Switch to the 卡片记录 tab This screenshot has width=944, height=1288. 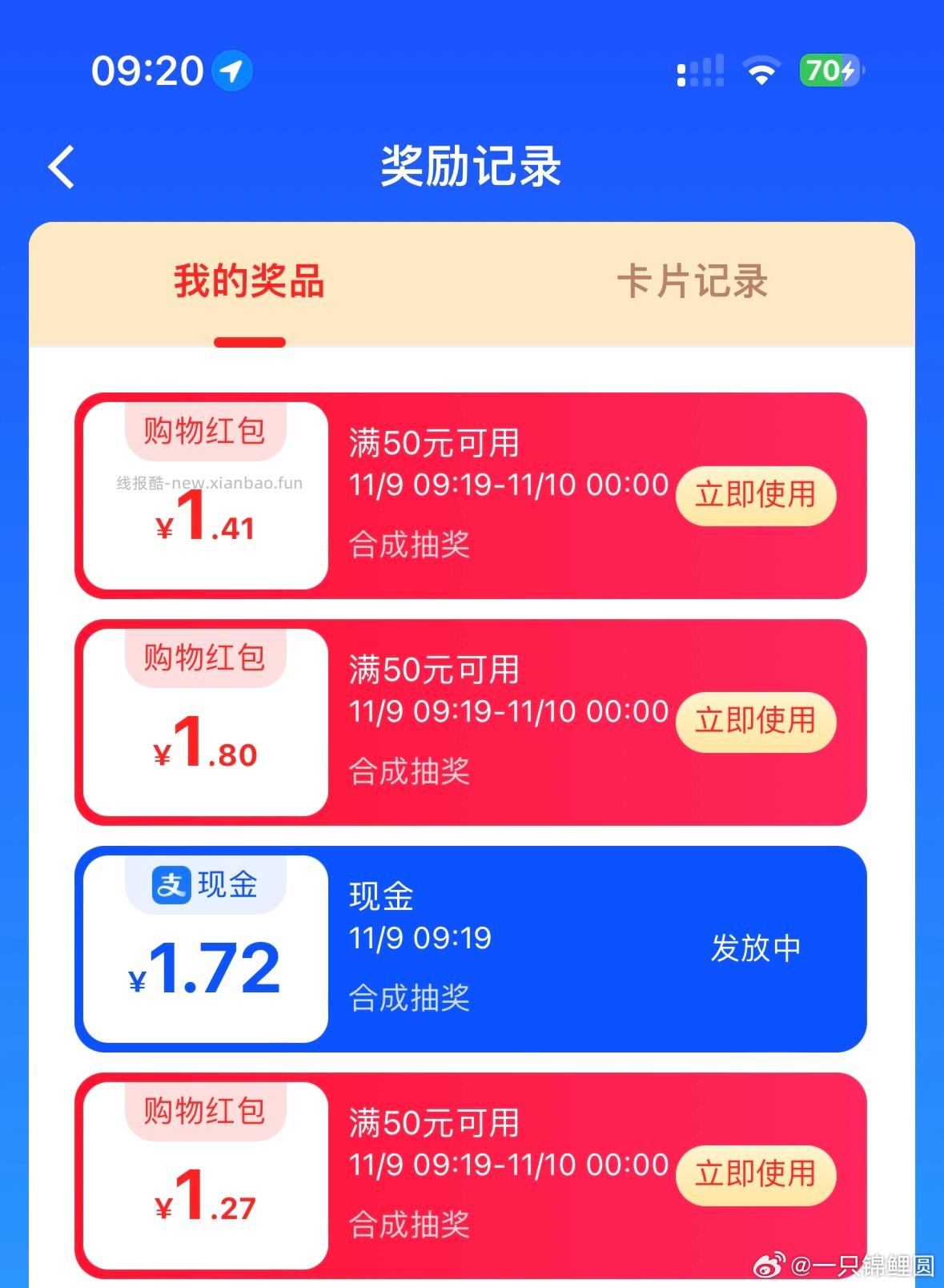click(693, 282)
